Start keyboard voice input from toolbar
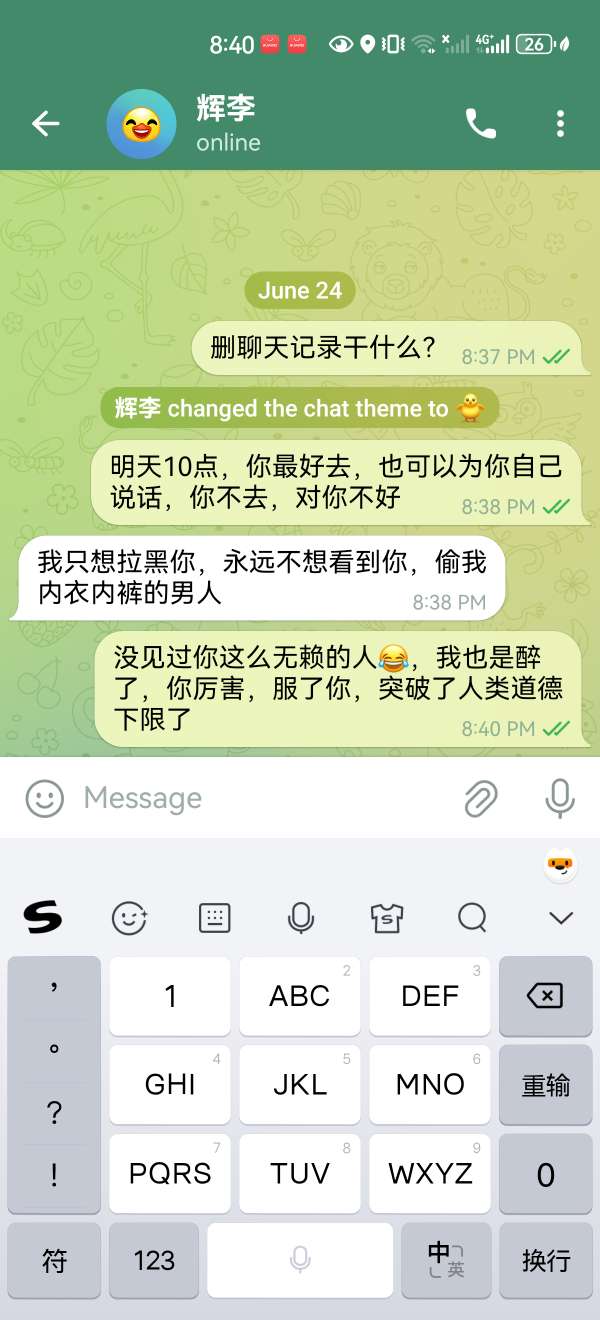600x1320 pixels. coord(301,917)
